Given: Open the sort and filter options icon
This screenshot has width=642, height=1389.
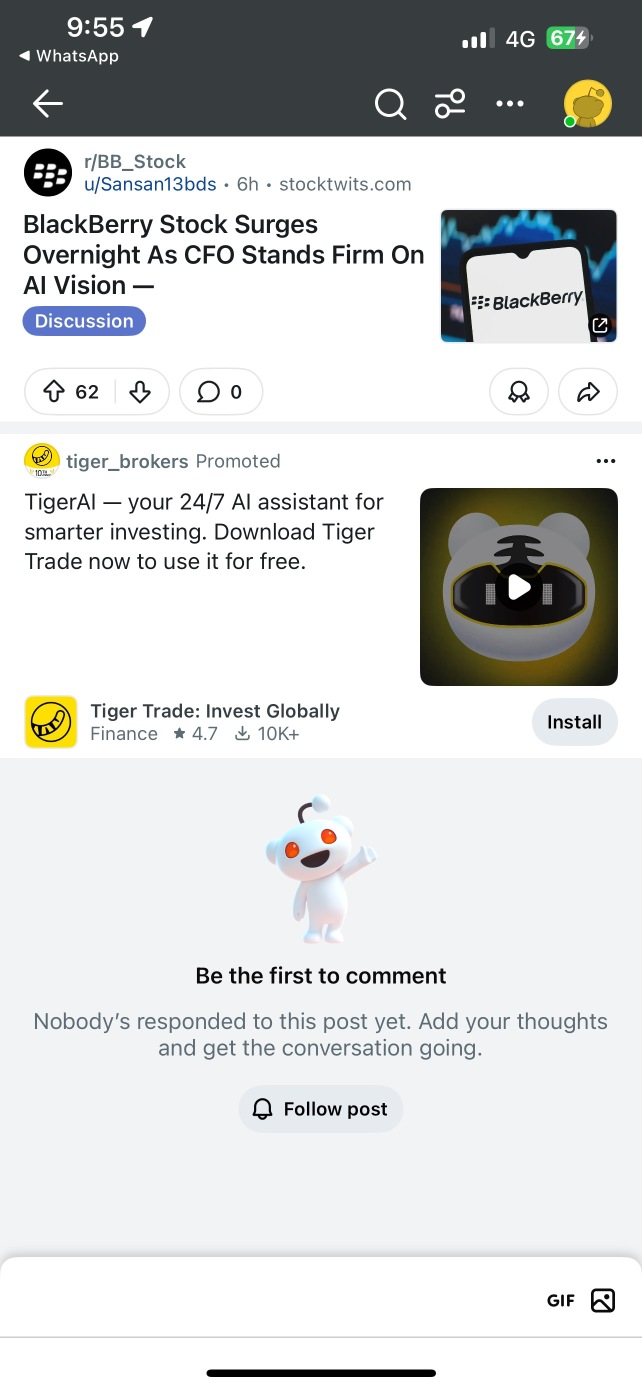Looking at the screenshot, I should (450, 103).
